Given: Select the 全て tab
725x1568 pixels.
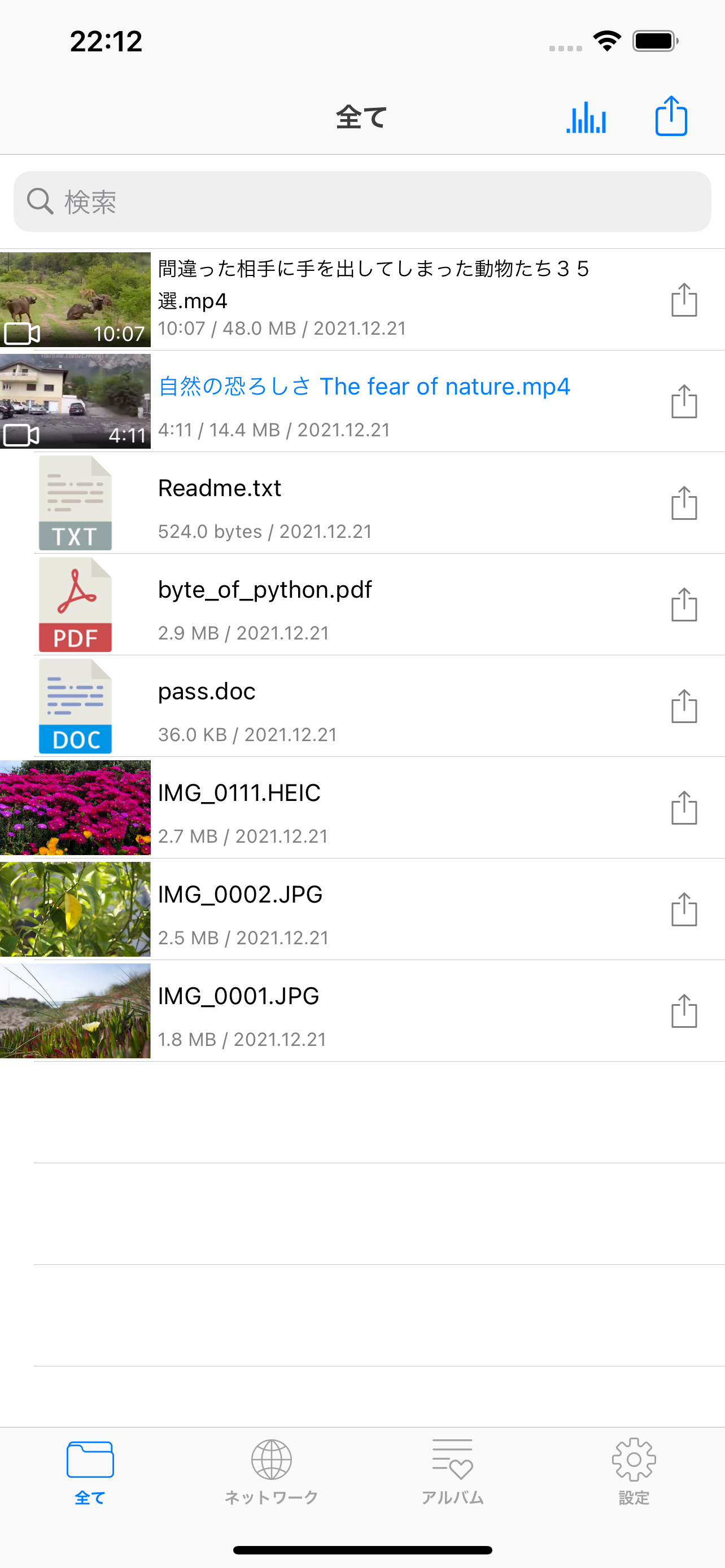Looking at the screenshot, I should coord(90,1470).
